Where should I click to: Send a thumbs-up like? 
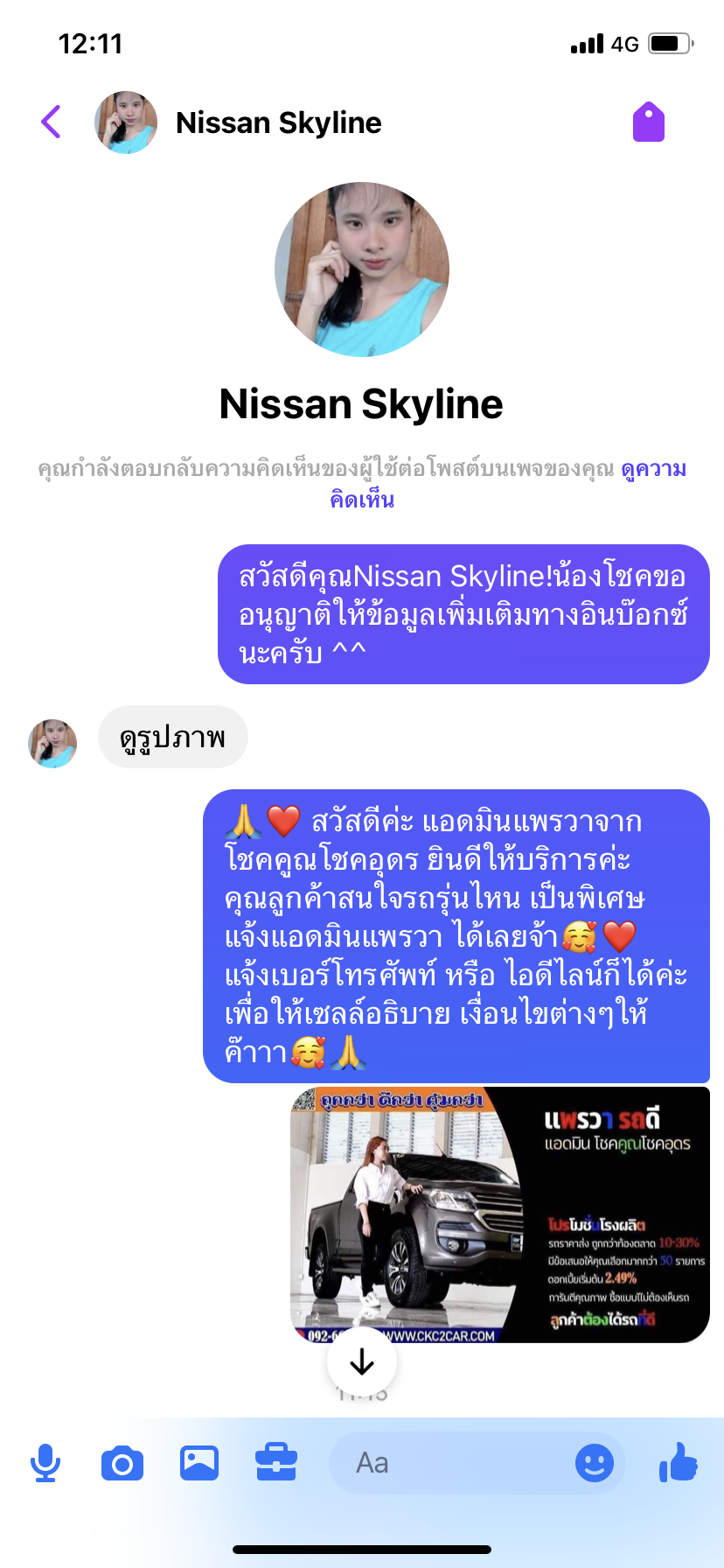(x=679, y=1463)
